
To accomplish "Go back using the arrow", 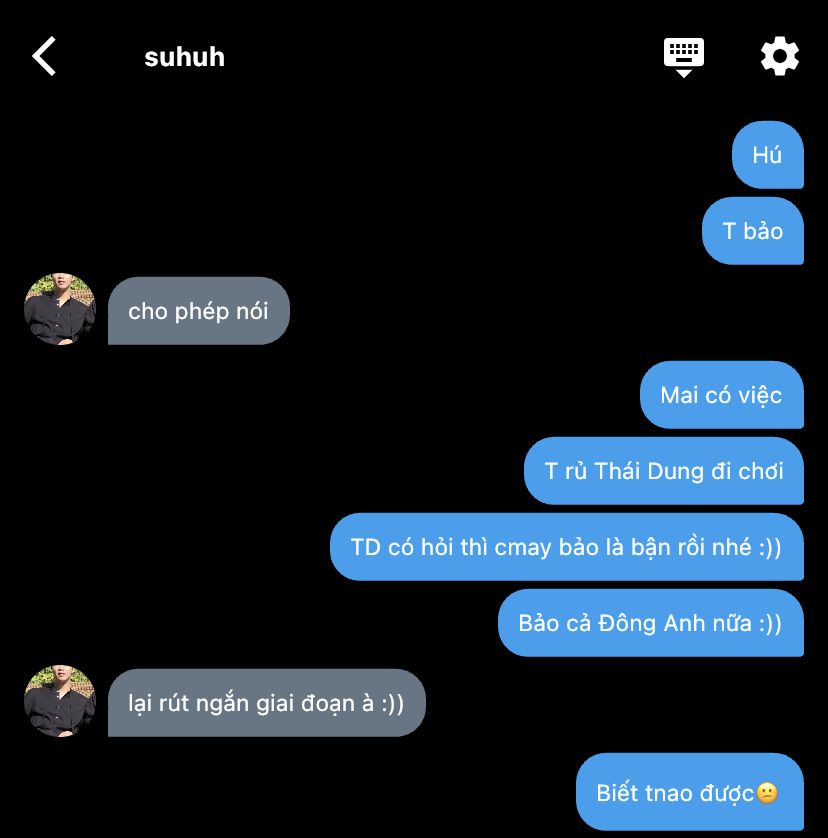I will [44, 56].
